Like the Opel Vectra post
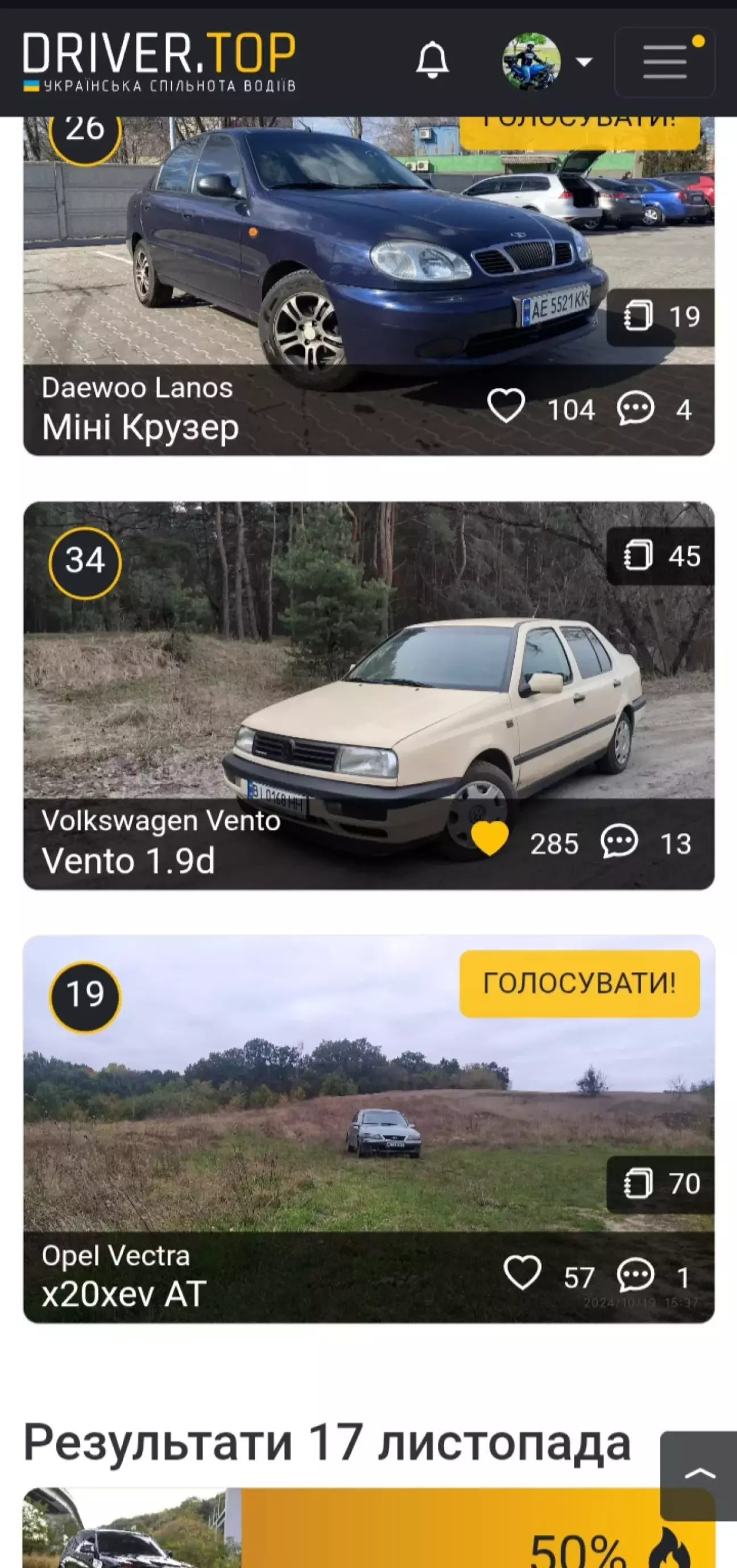The width and height of the screenshot is (737, 1568). pyautogui.click(x=522, y=1273)
